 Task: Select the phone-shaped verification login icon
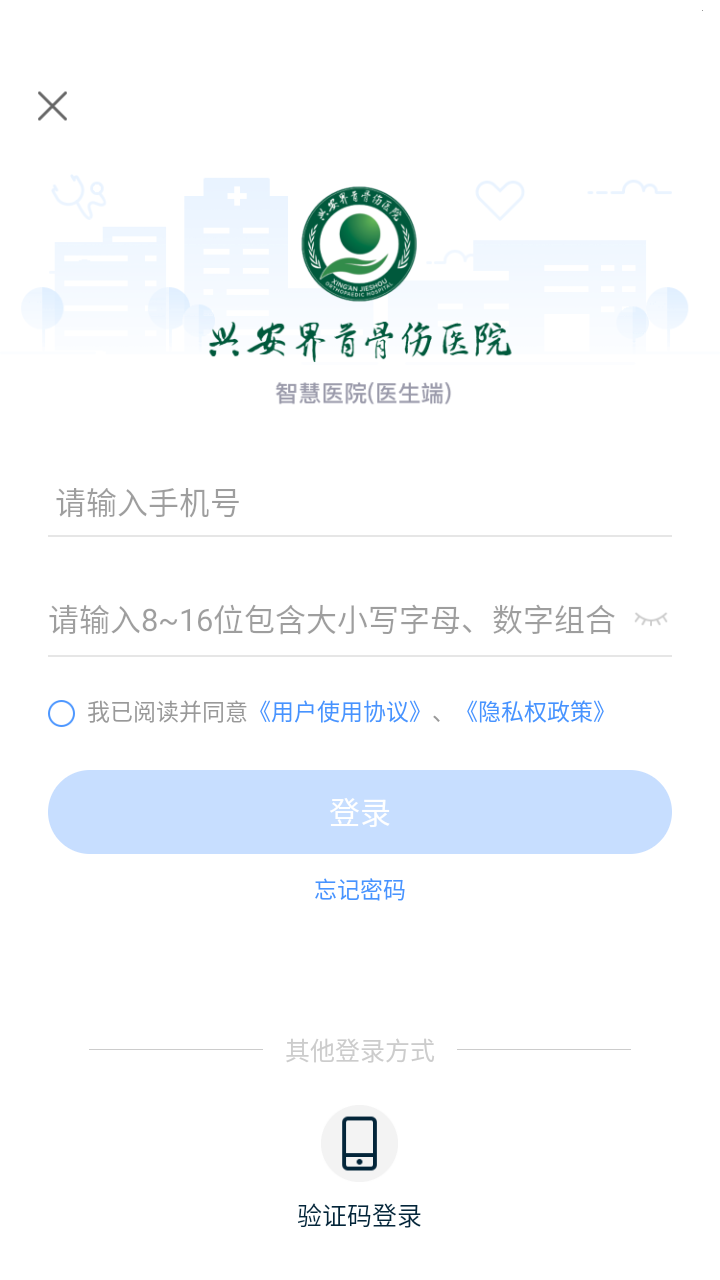(359, 1142)
